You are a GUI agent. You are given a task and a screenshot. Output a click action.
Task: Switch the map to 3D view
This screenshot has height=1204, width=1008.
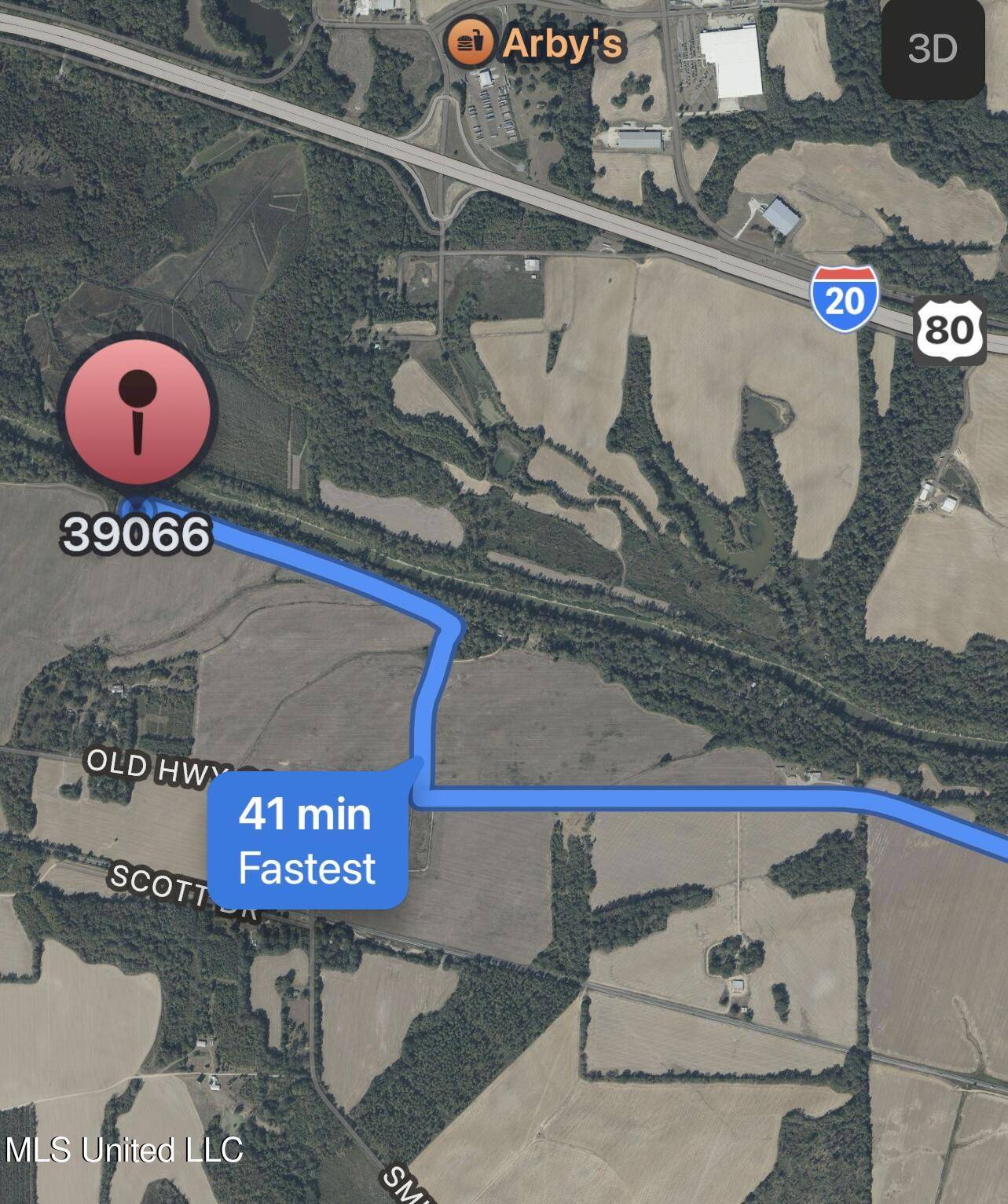pyautogui.click(x=933, y=49)
